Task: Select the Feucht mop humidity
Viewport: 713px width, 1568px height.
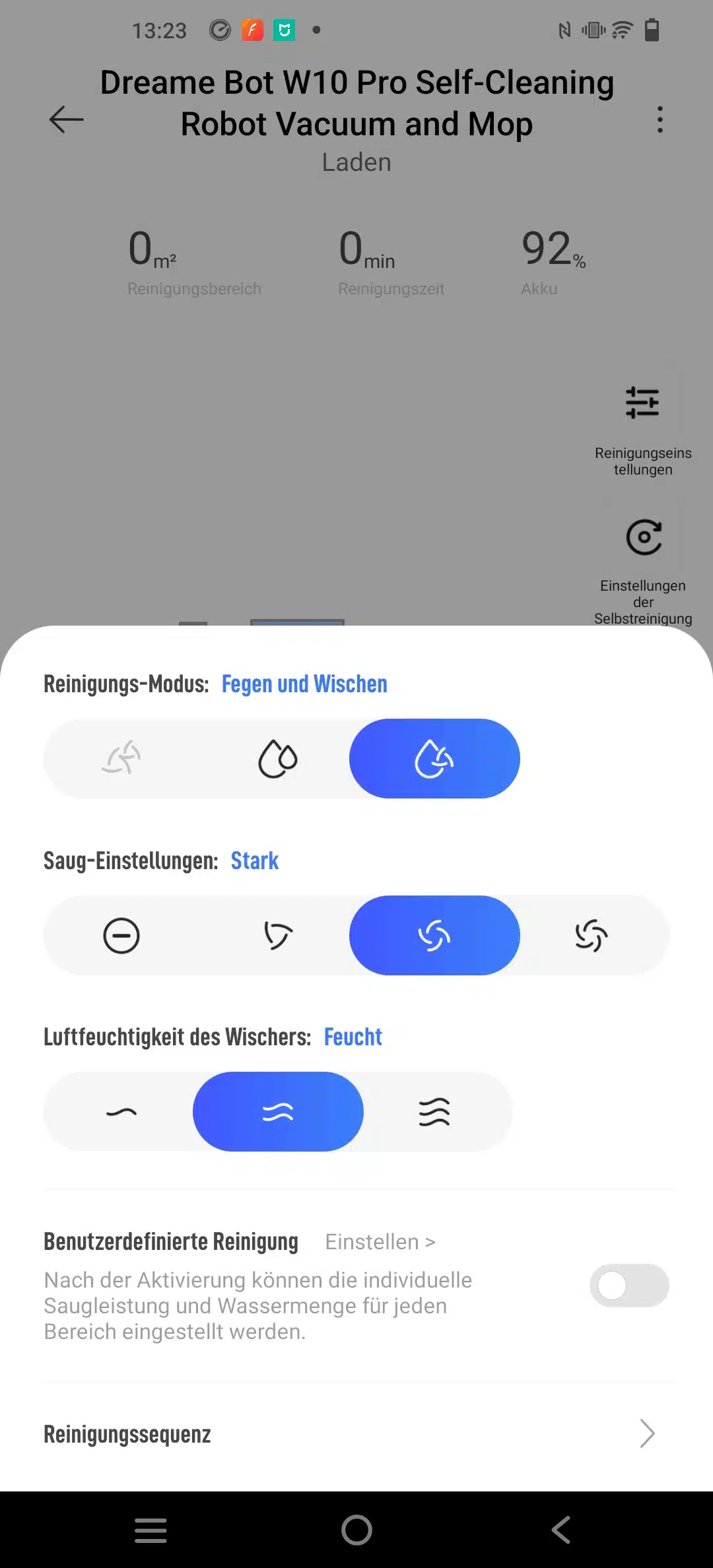Action: (x=278, y=1112)
